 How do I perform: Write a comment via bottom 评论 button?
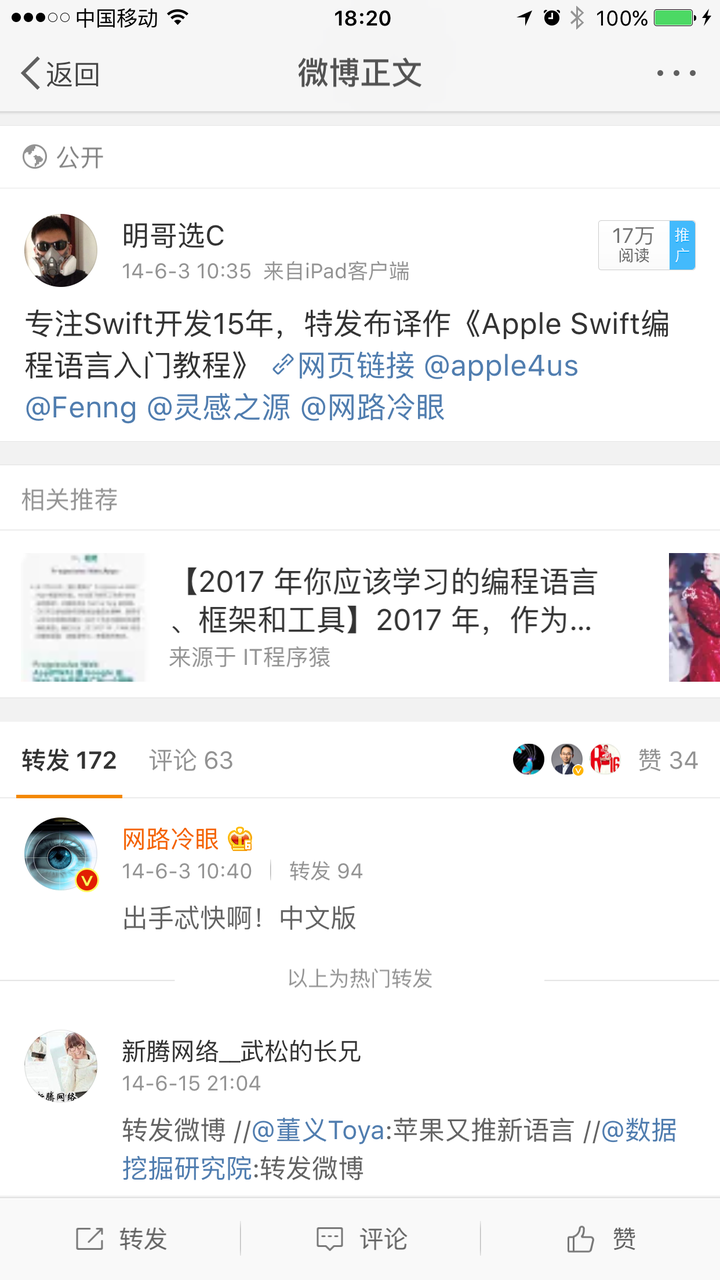(x=361, y=1239)
